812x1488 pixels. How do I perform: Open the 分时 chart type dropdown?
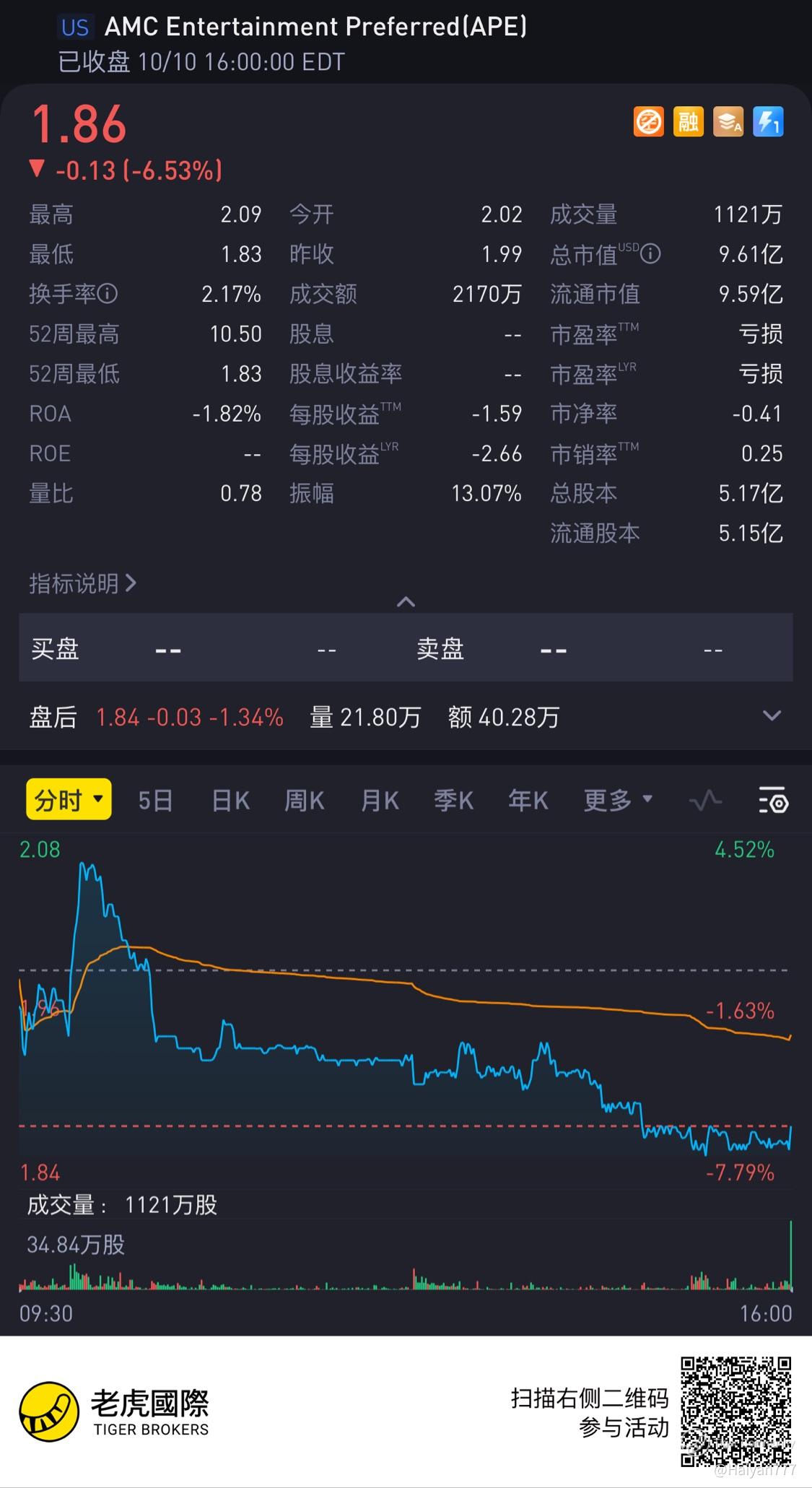[69, 800]
